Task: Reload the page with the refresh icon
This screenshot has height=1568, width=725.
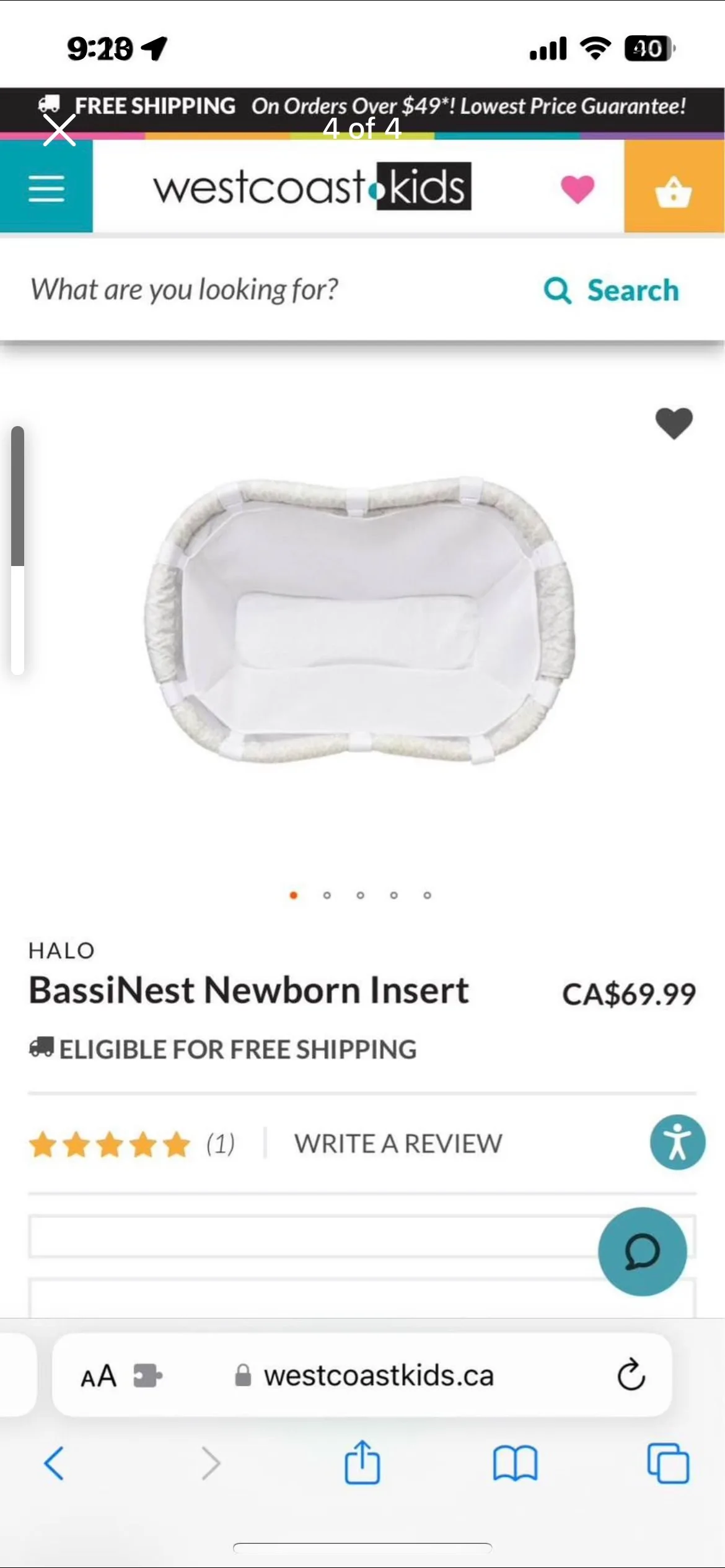Action: 630,1376
